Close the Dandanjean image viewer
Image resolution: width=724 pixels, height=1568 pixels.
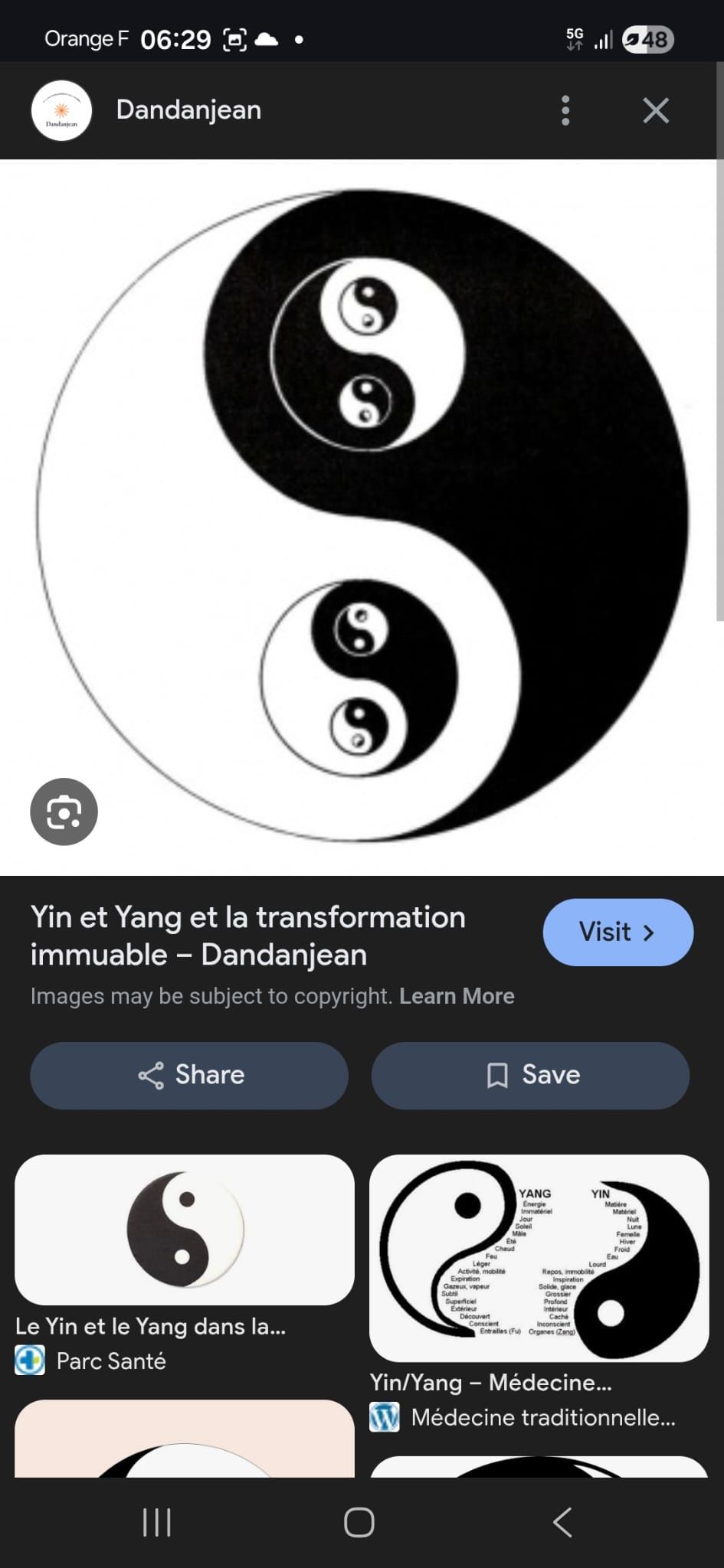(x=656, y=110)
